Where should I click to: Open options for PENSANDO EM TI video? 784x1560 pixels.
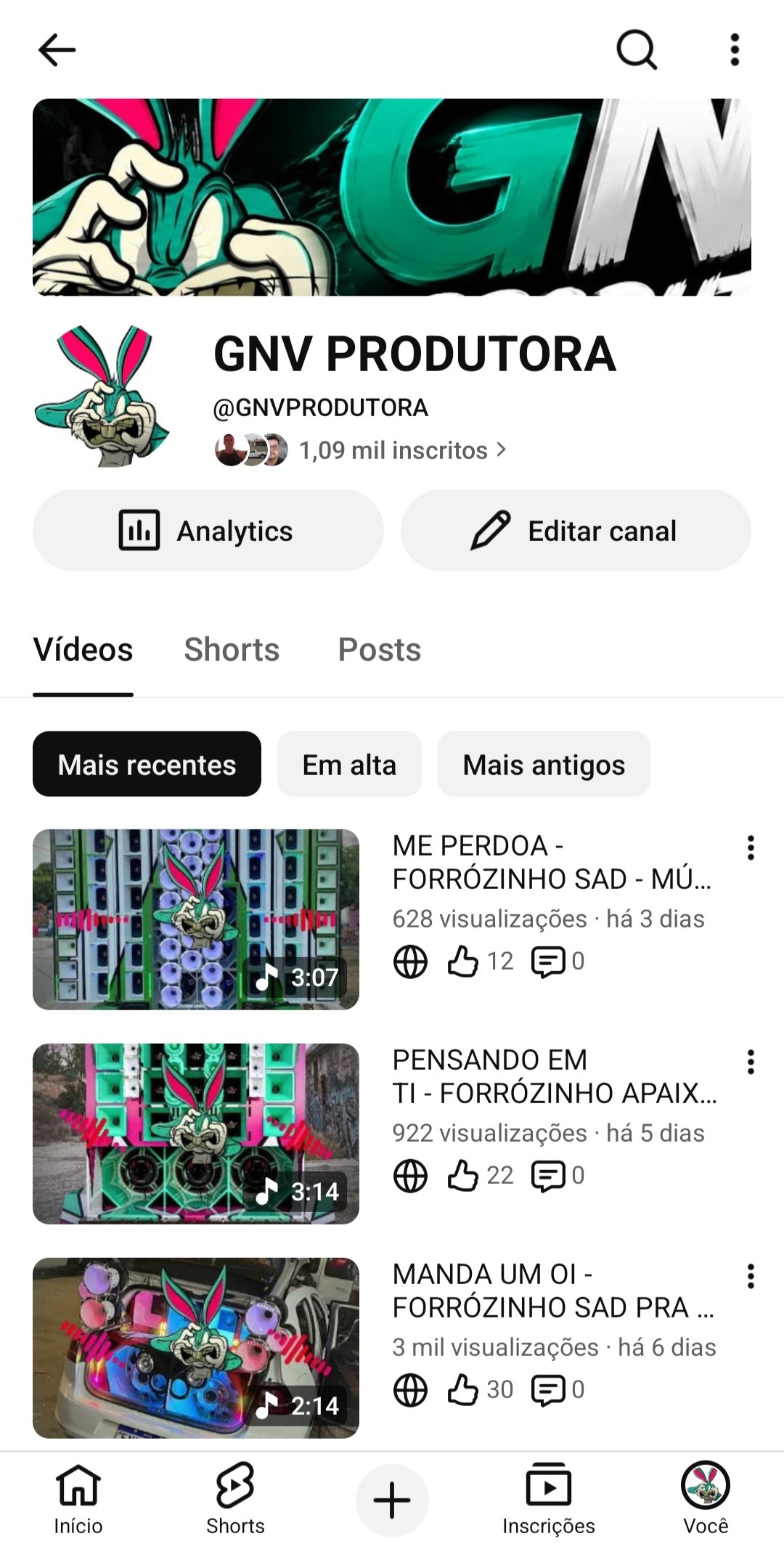point(751,1062)
